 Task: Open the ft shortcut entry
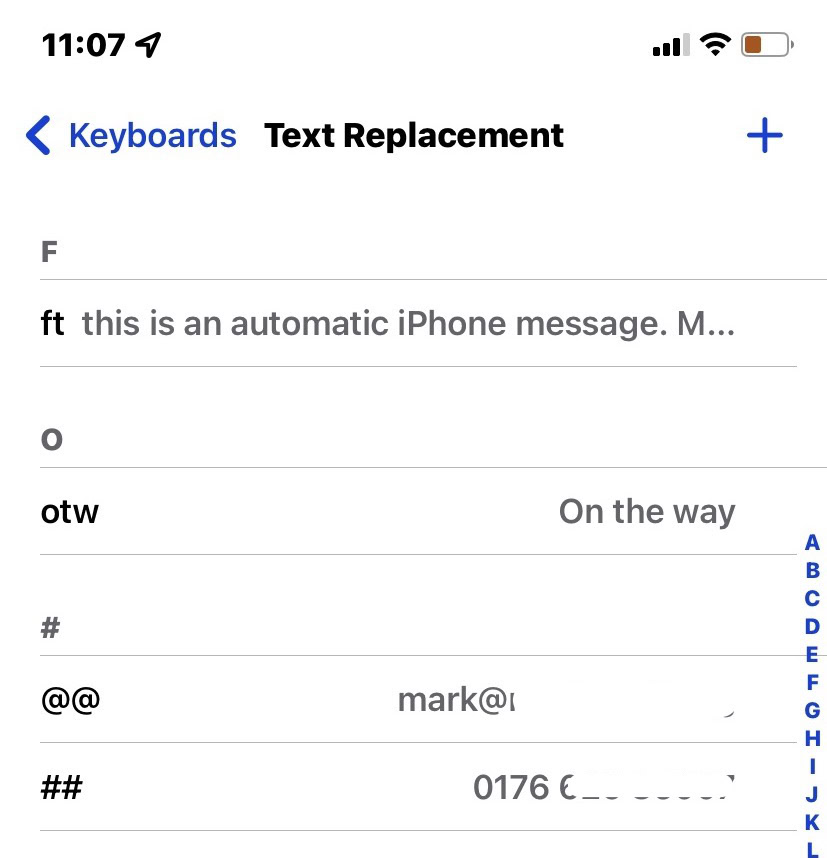[x=413, y=323]
